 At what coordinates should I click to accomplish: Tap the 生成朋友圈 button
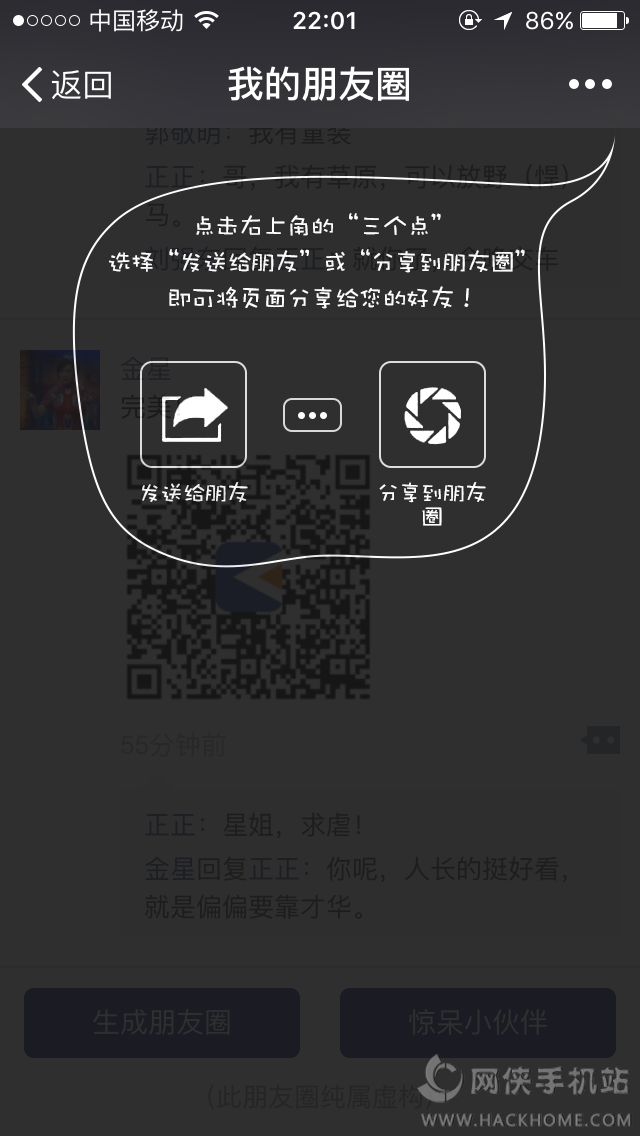click(x=162, y=1022)
